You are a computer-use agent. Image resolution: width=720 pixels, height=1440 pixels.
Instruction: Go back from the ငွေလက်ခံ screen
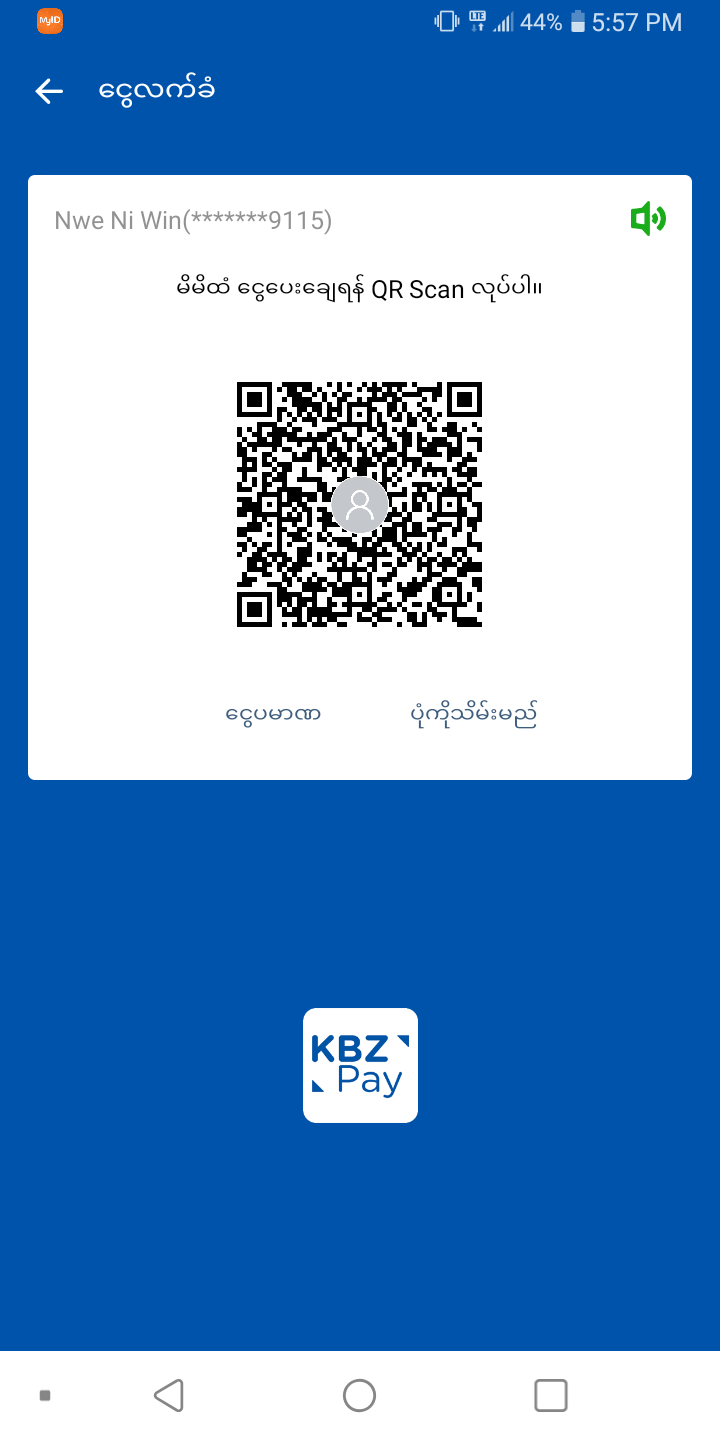click(x=49, y=91)
